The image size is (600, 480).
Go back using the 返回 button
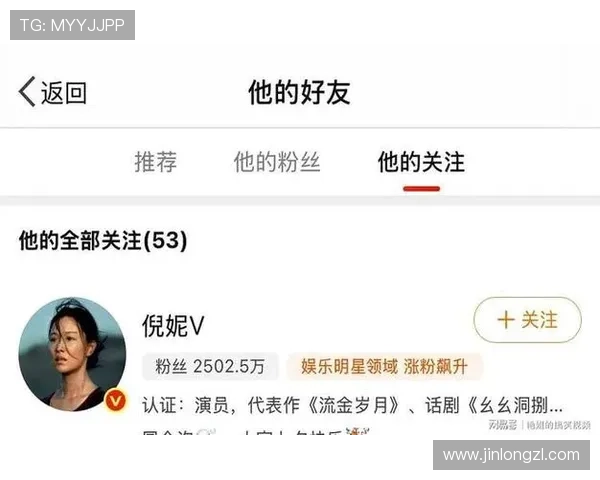[54, 93]
